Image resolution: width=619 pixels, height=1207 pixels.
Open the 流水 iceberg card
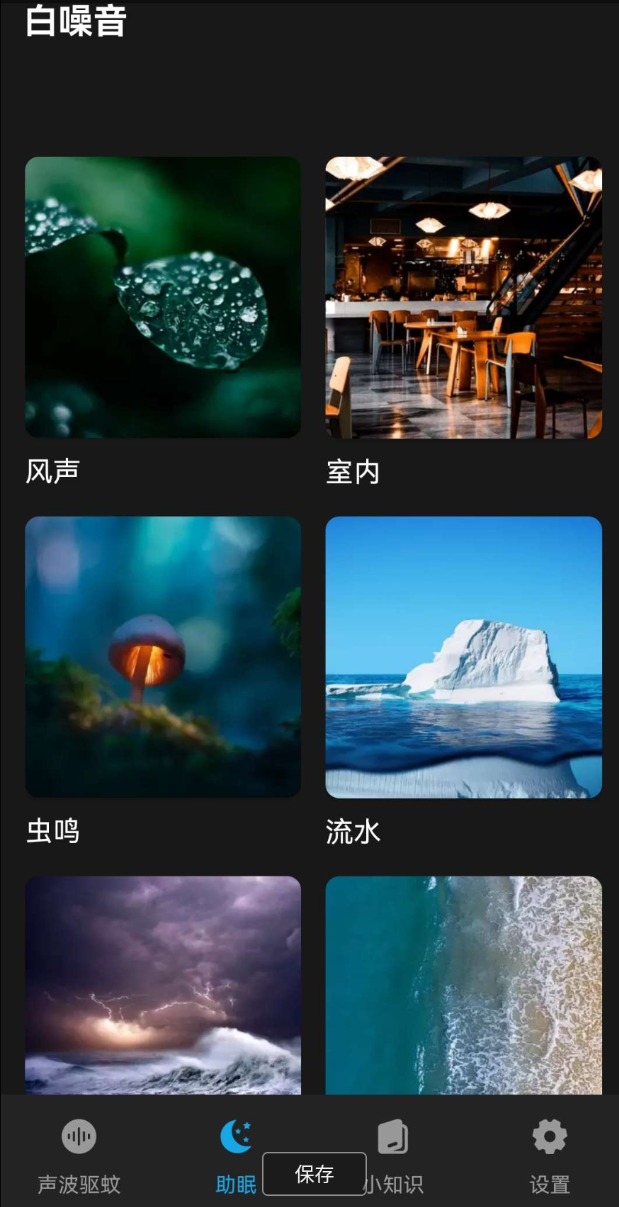[464, 657]
